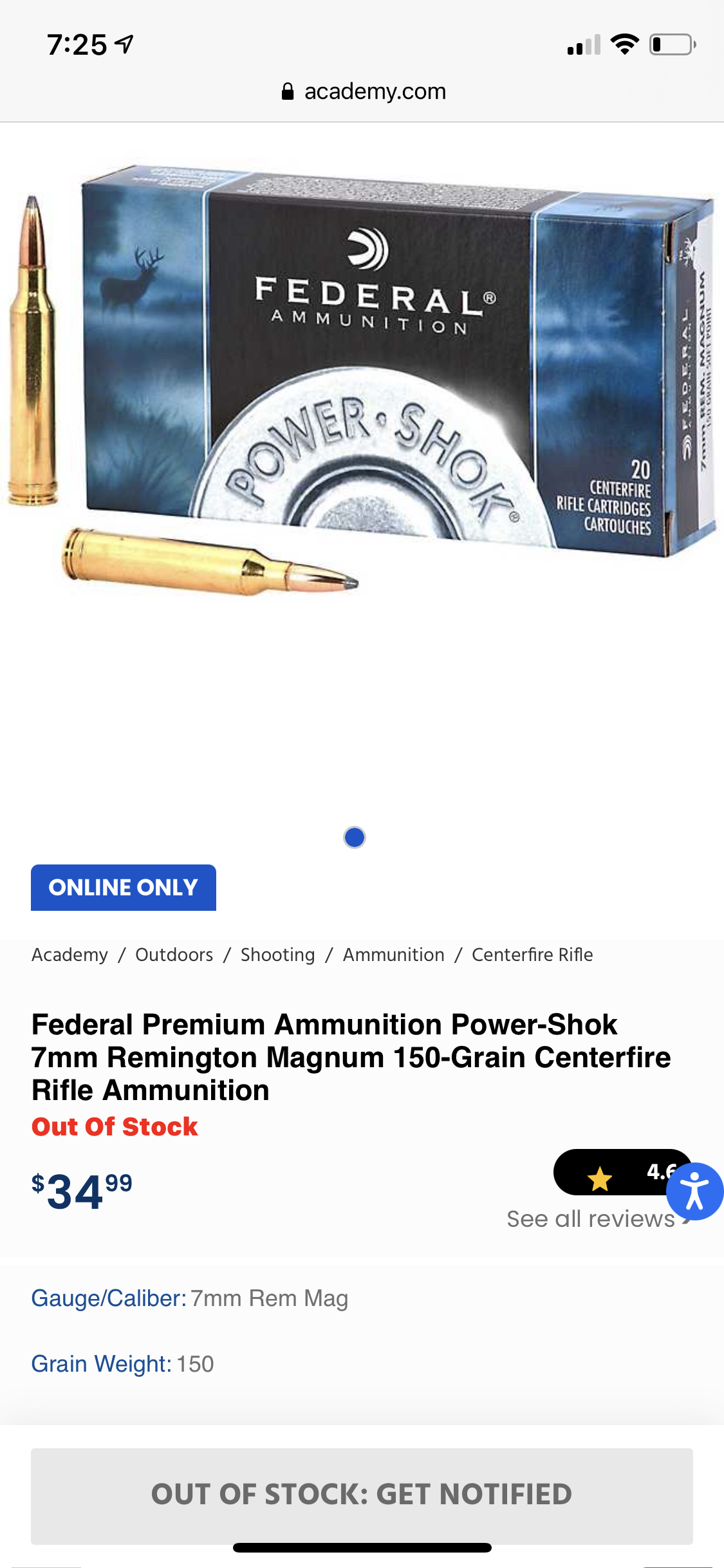Open the accessibility options icon
The height and width of the screenshot is (1568, 724).
click(694, 1191)
